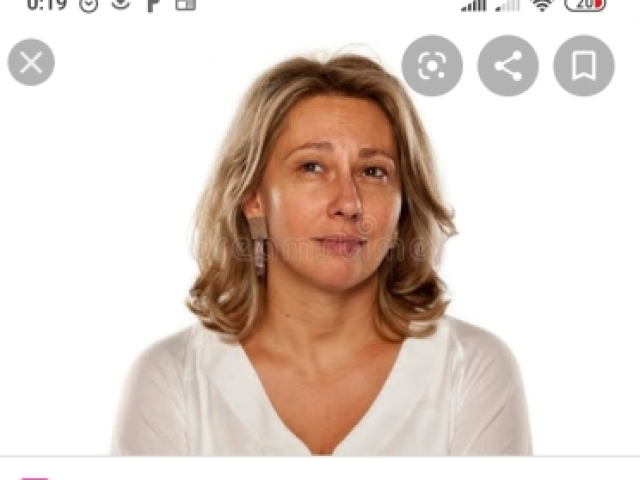This screenshot has height=480, width=640.
Task: Share this image
Action: pyautogui.click(x=508, y=66)
